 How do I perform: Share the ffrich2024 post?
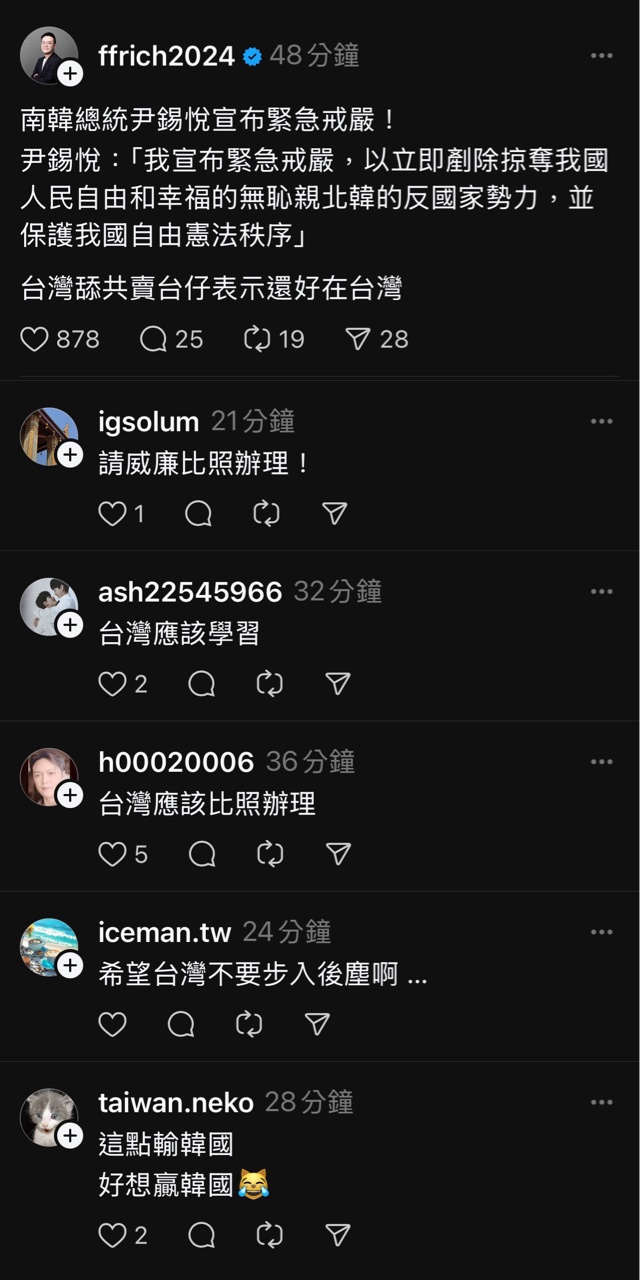pos(358,340)
